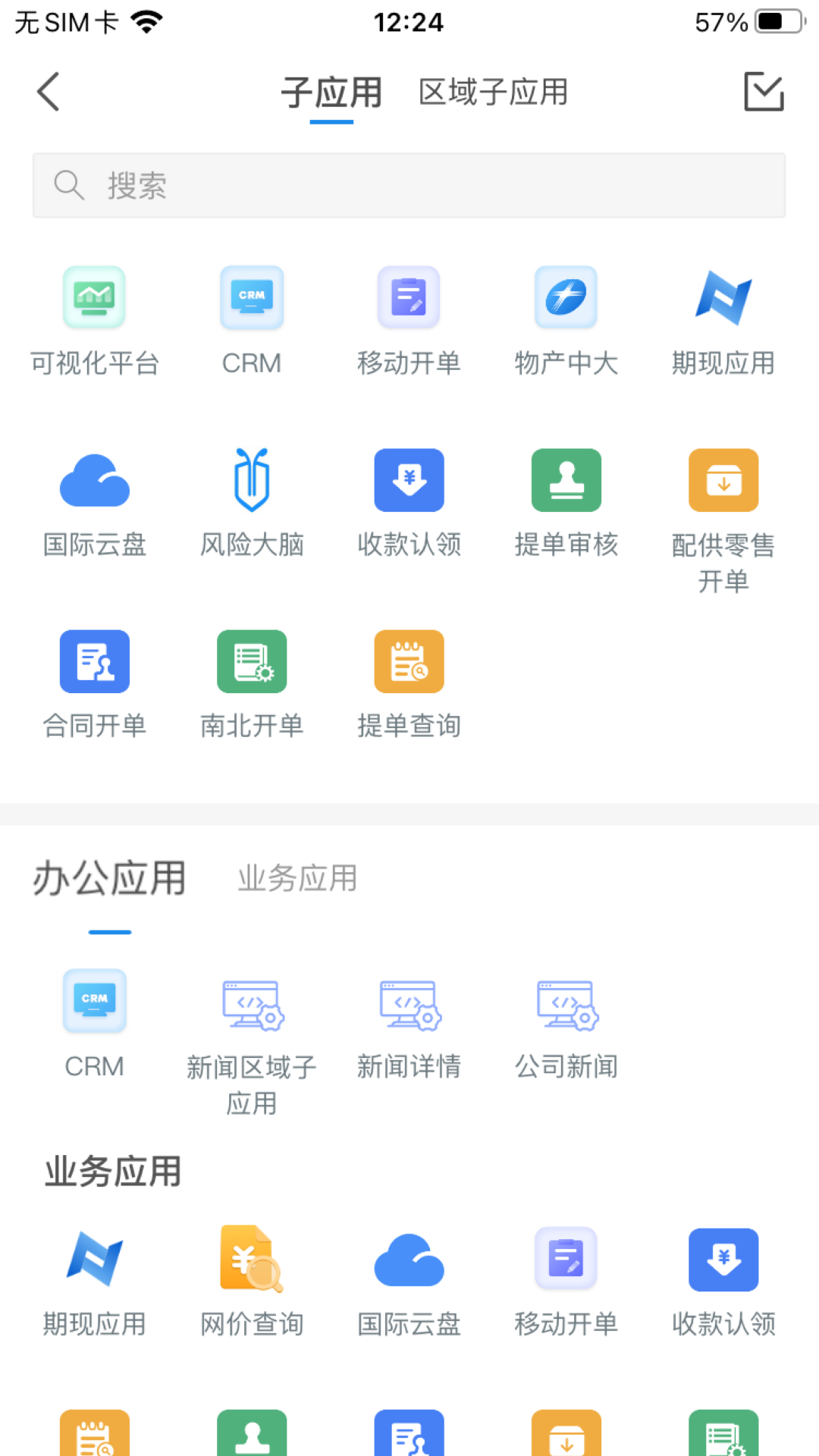Open 收款认领 application

click(x=409, y=500)
